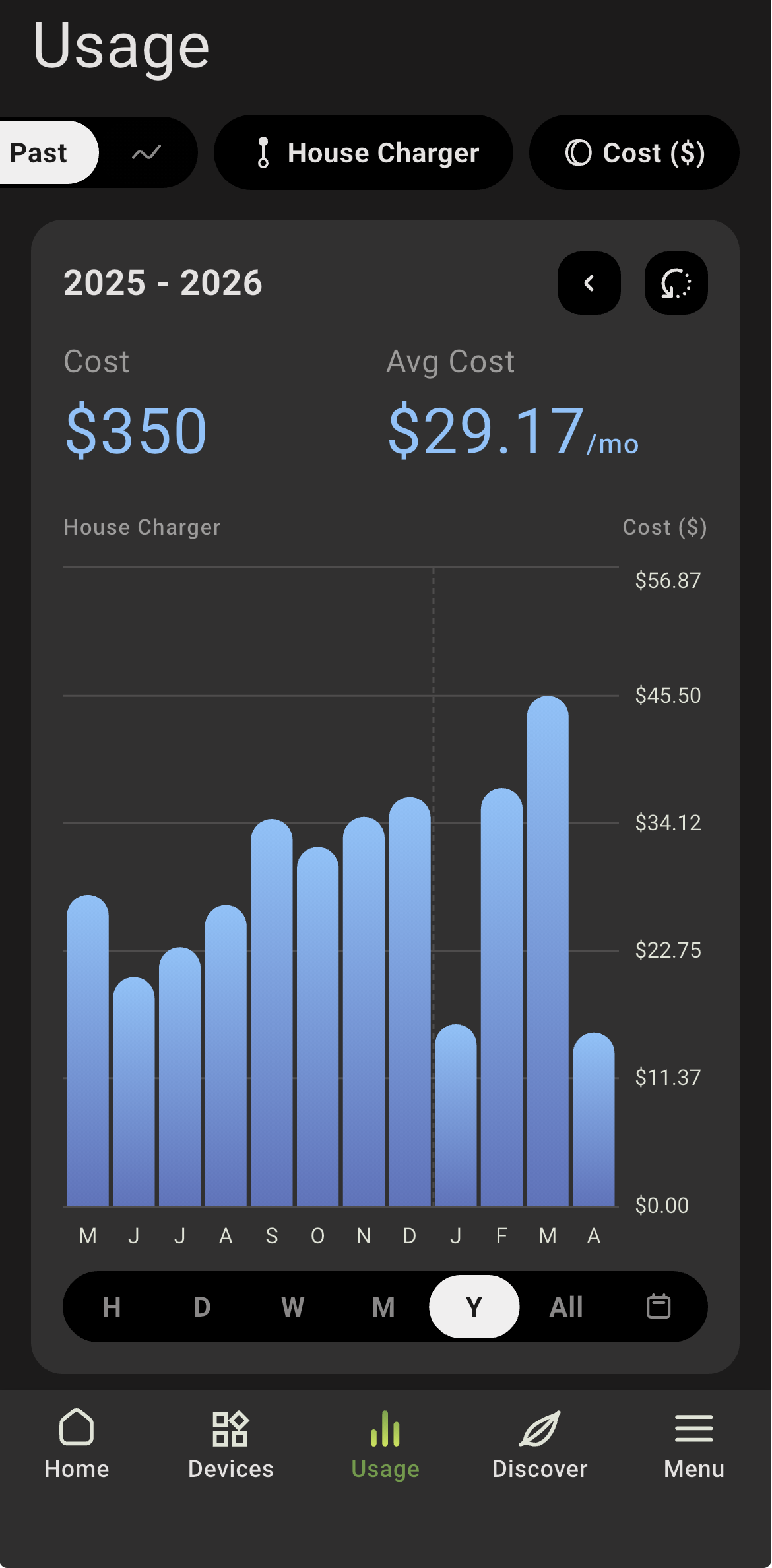Show the weekly W range
The width and height of the screenshot is (772, 1568).
[x=292, y=1307]
